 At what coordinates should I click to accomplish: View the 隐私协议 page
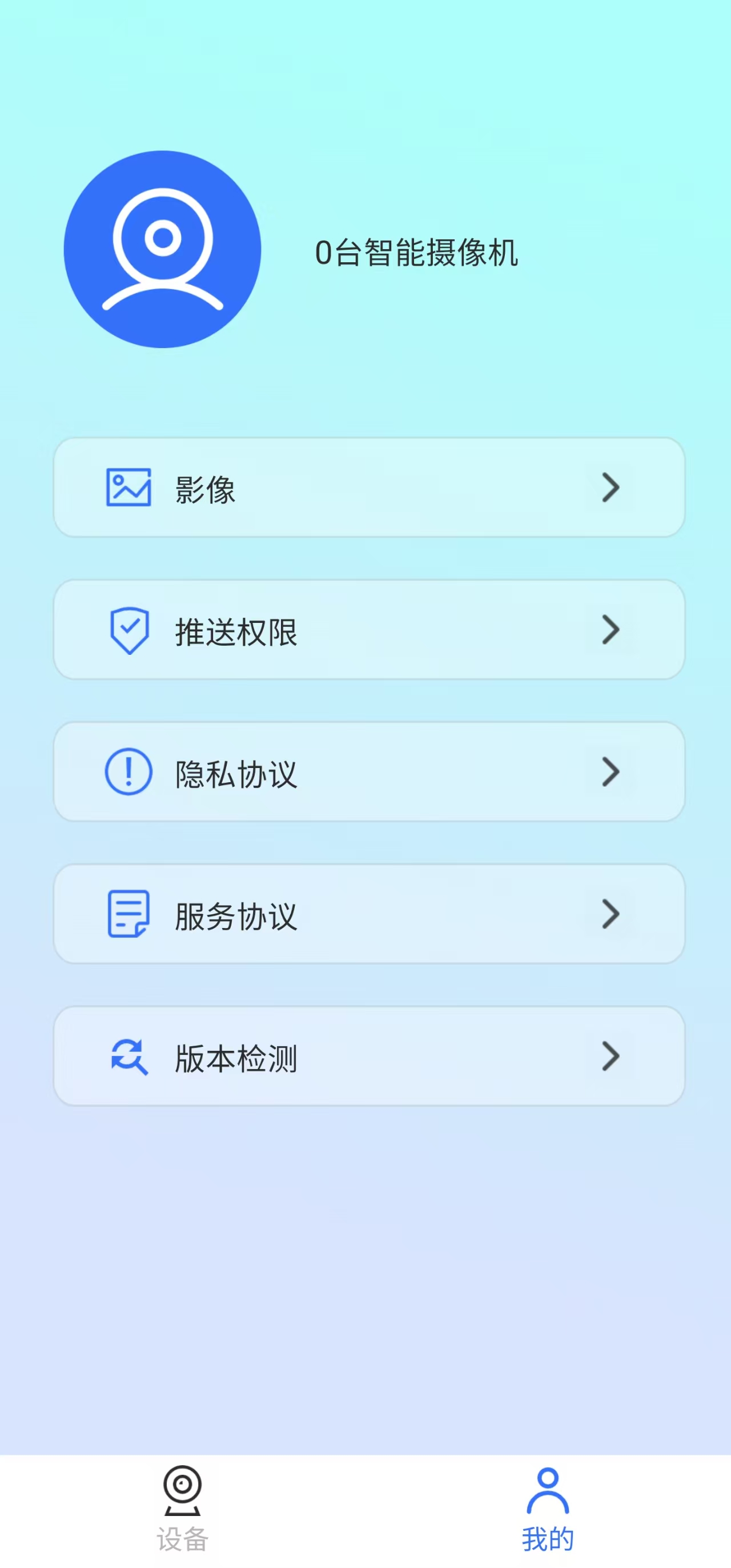point(368,772)
